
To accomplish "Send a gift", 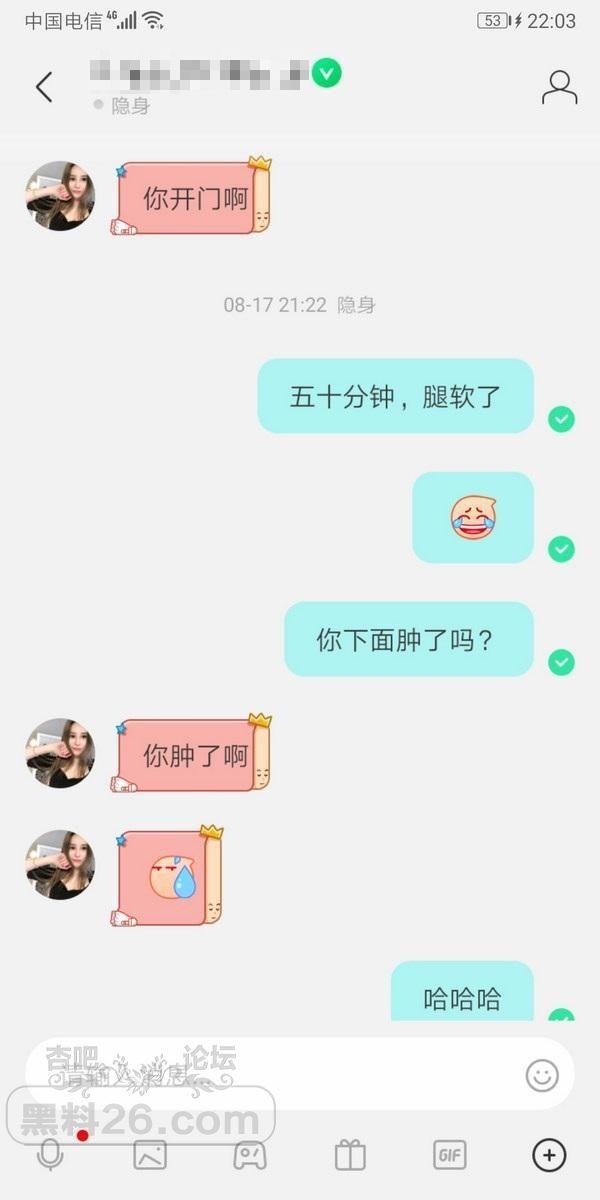I will [350, 1155].
